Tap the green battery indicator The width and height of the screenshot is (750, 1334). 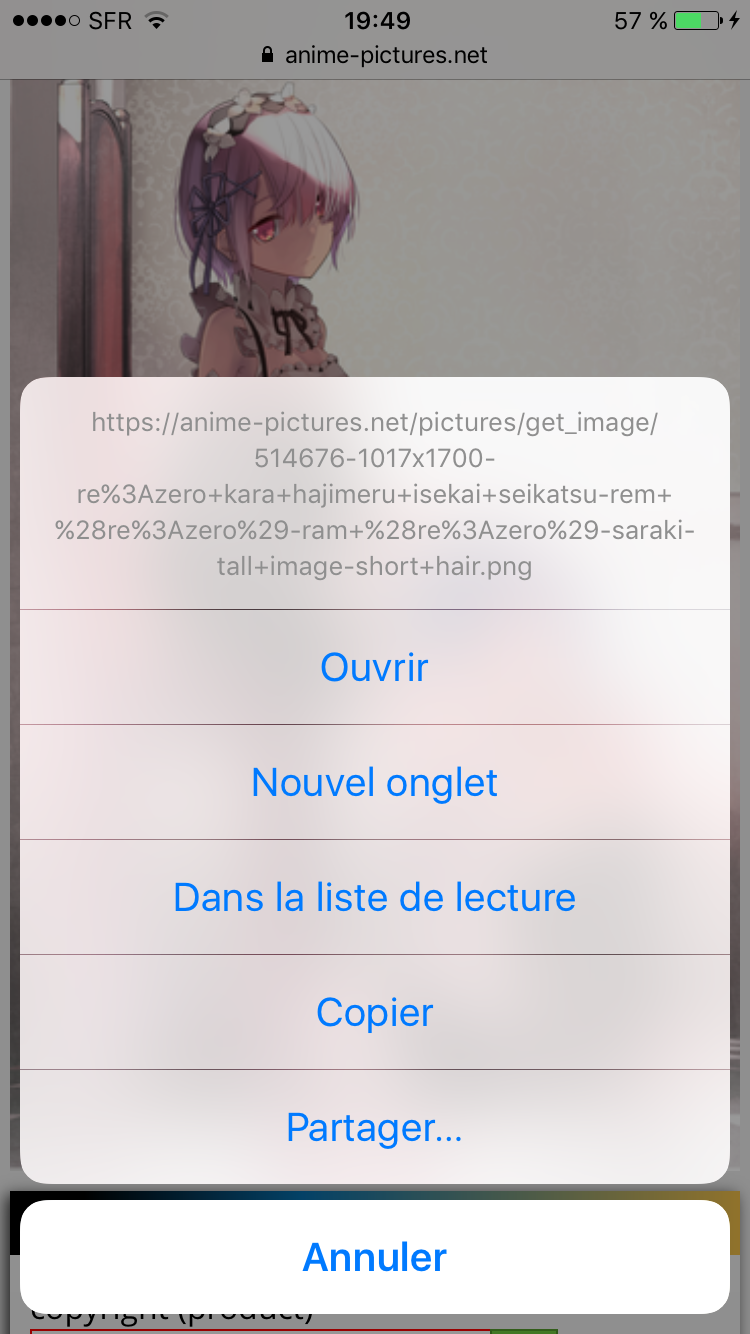tap(695, 19)
